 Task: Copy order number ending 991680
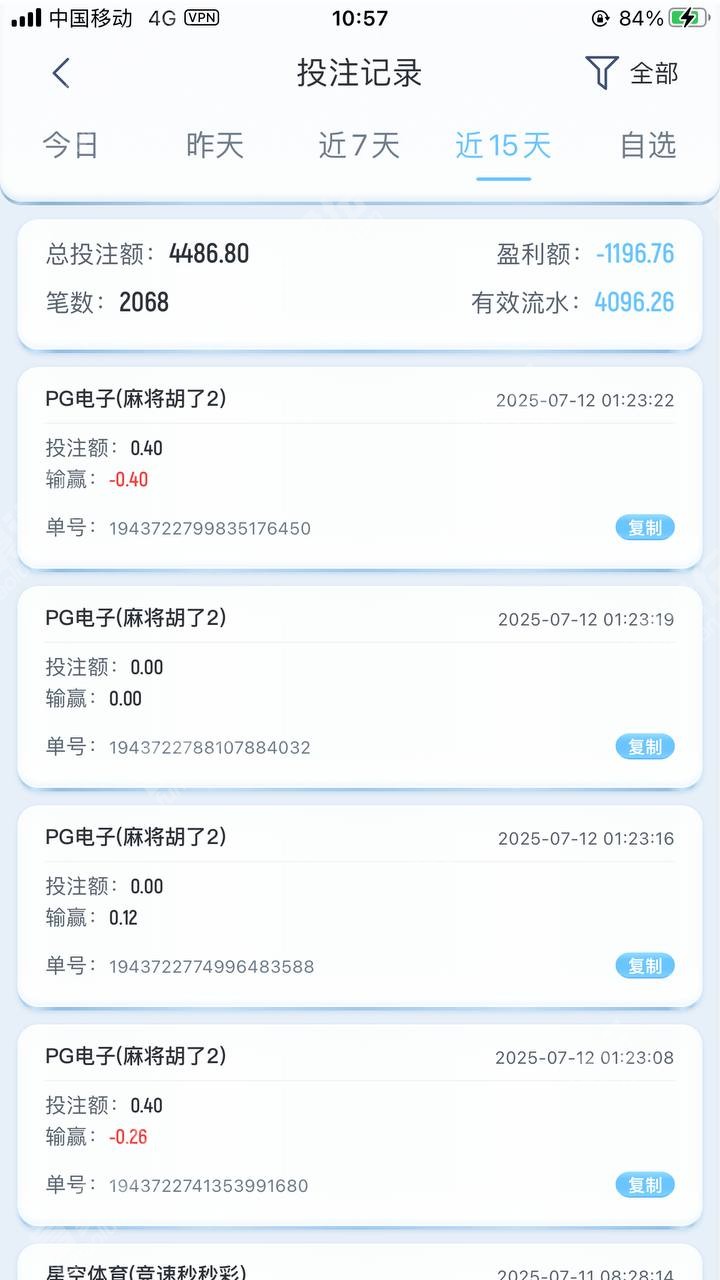pyautogui.click(x=645, y=1185)
